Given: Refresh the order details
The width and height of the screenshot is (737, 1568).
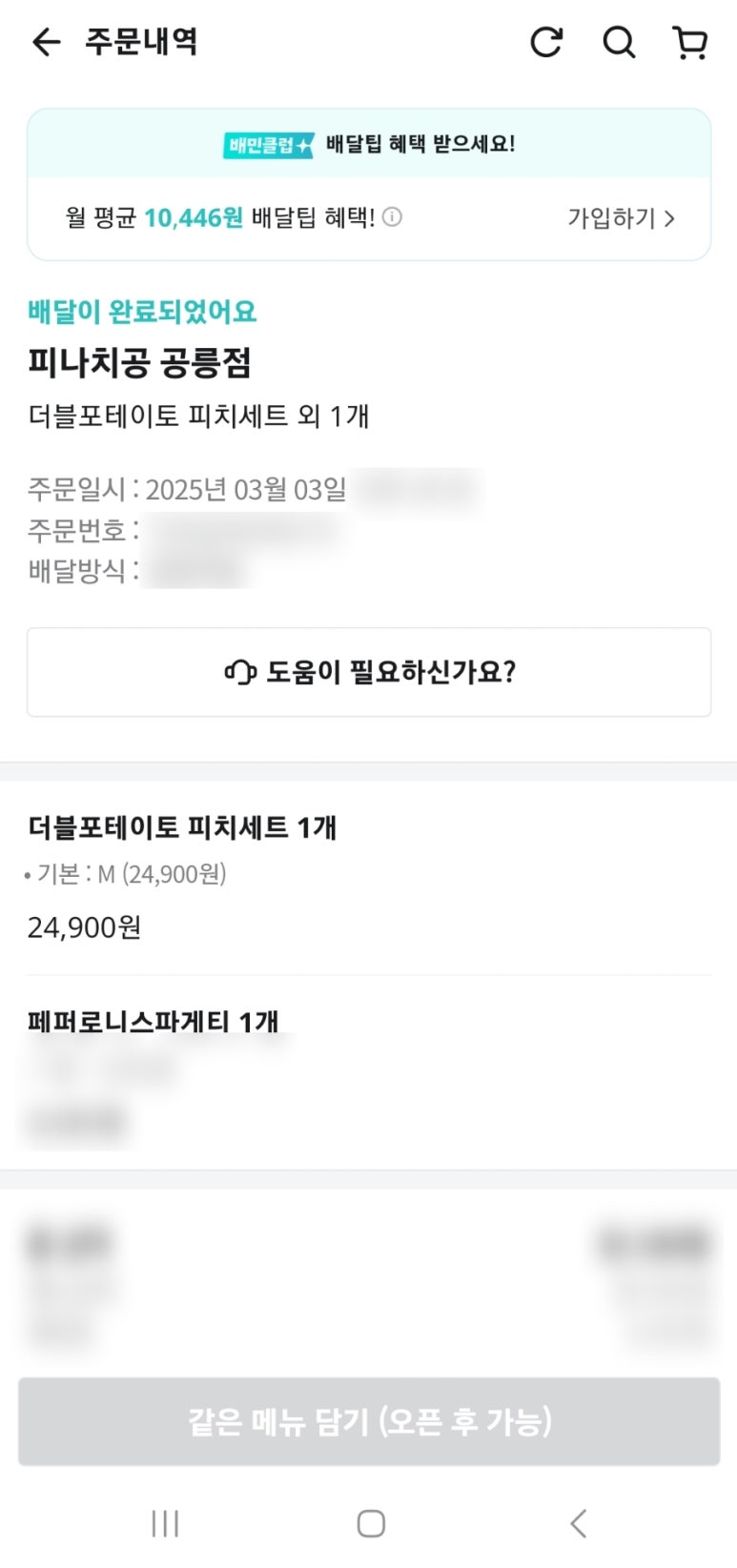Looking at the screenshot, I should (546, 42).
